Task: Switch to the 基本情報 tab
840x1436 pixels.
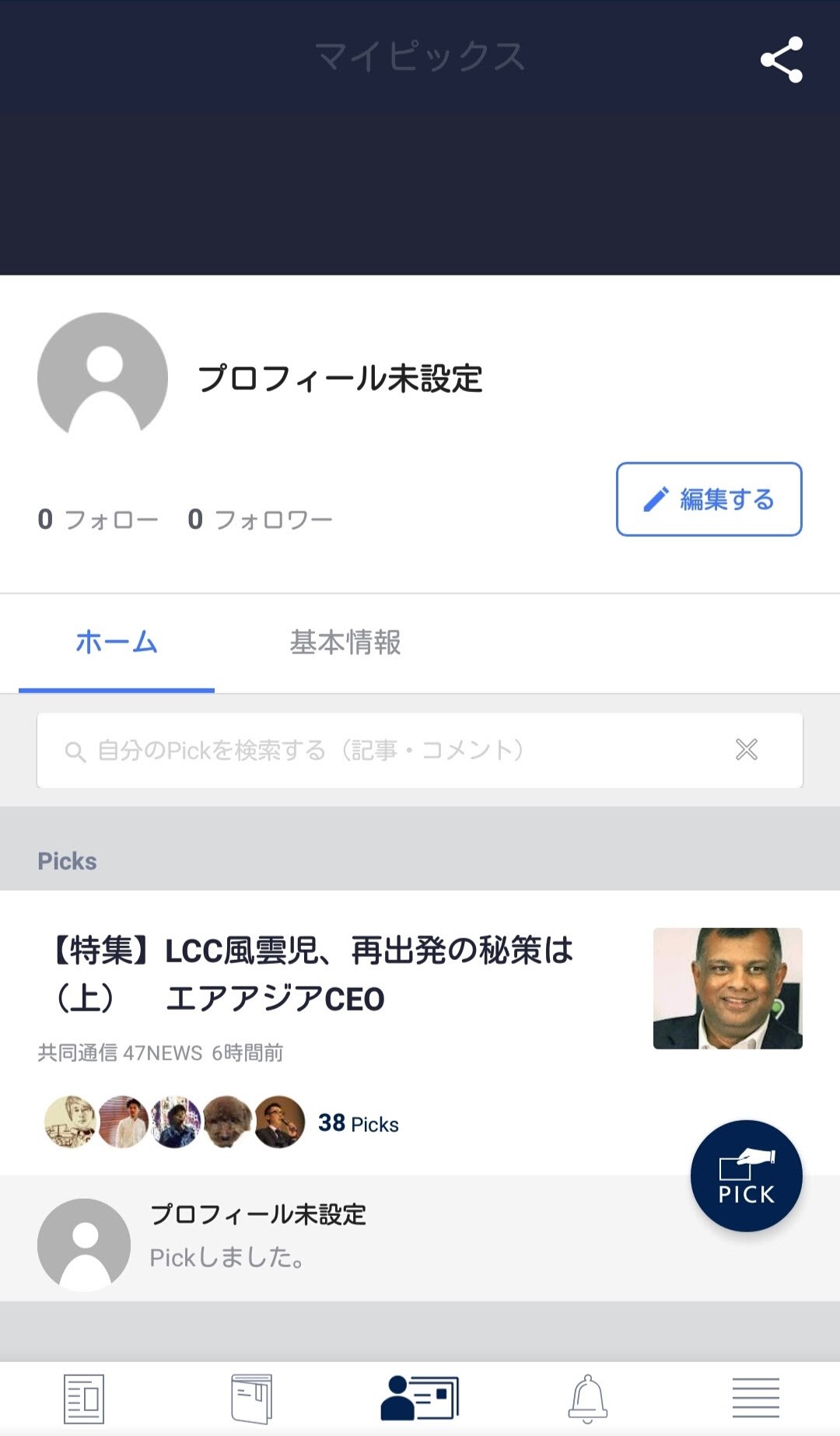Action: 345,643
